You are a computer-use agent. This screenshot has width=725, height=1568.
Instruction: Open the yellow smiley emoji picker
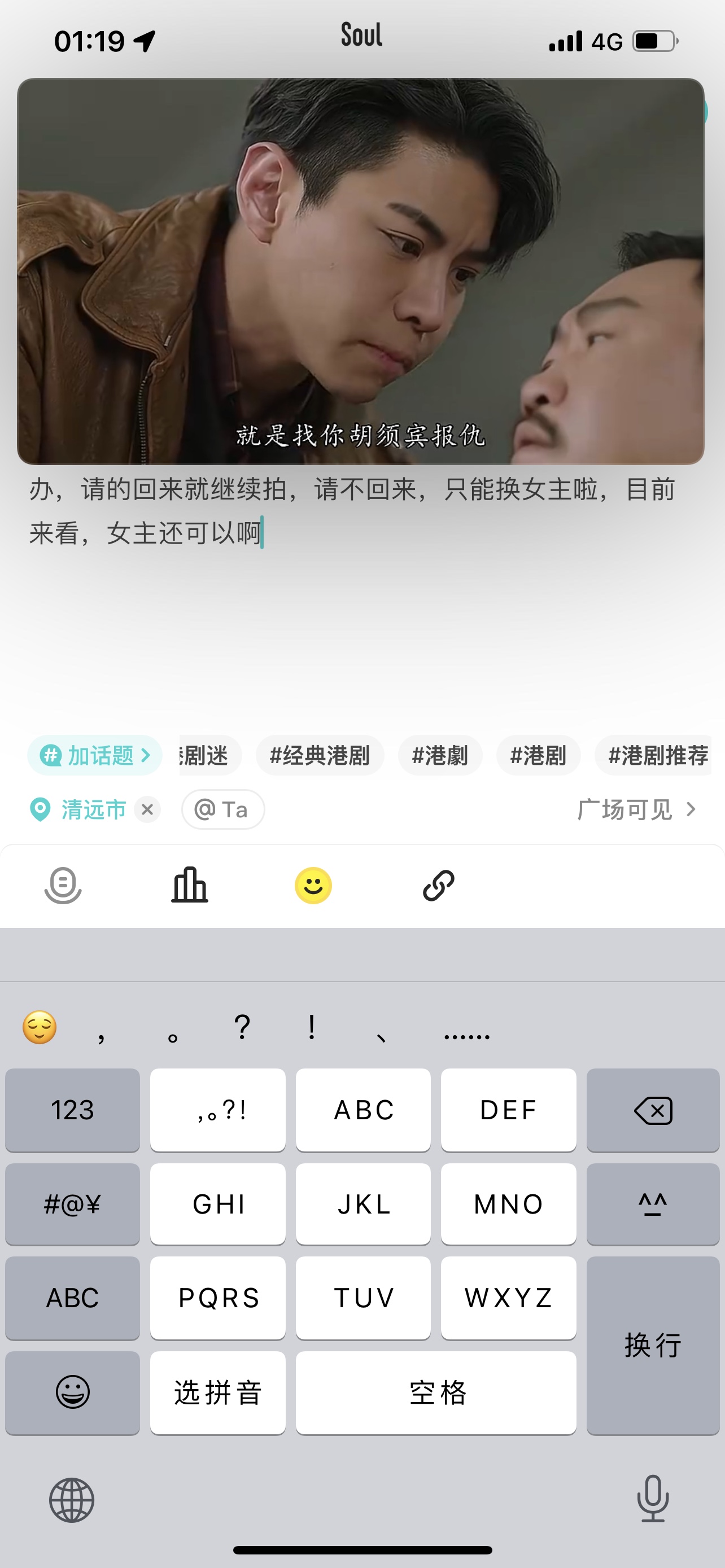(x=313, y=886)
